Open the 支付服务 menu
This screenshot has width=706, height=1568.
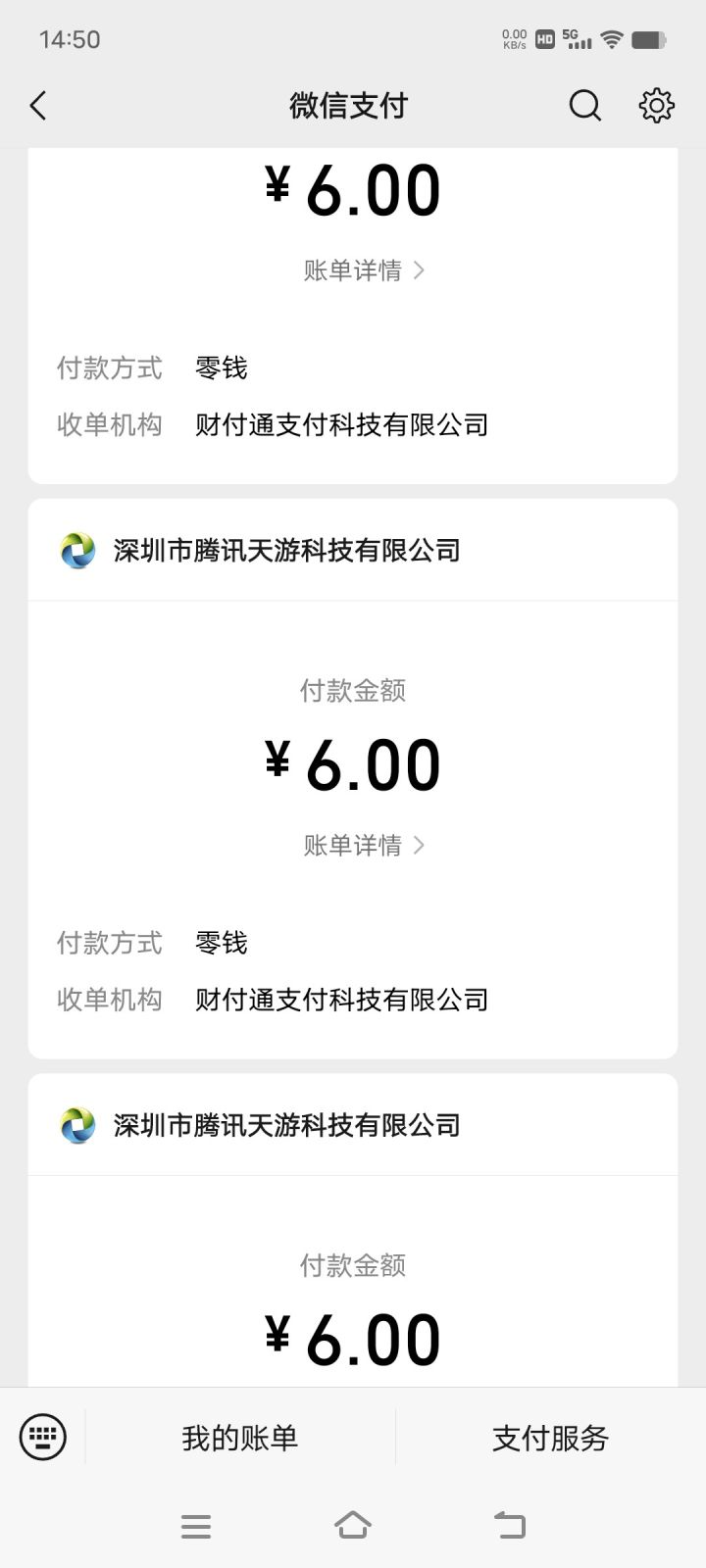[x=550, y=1438]
